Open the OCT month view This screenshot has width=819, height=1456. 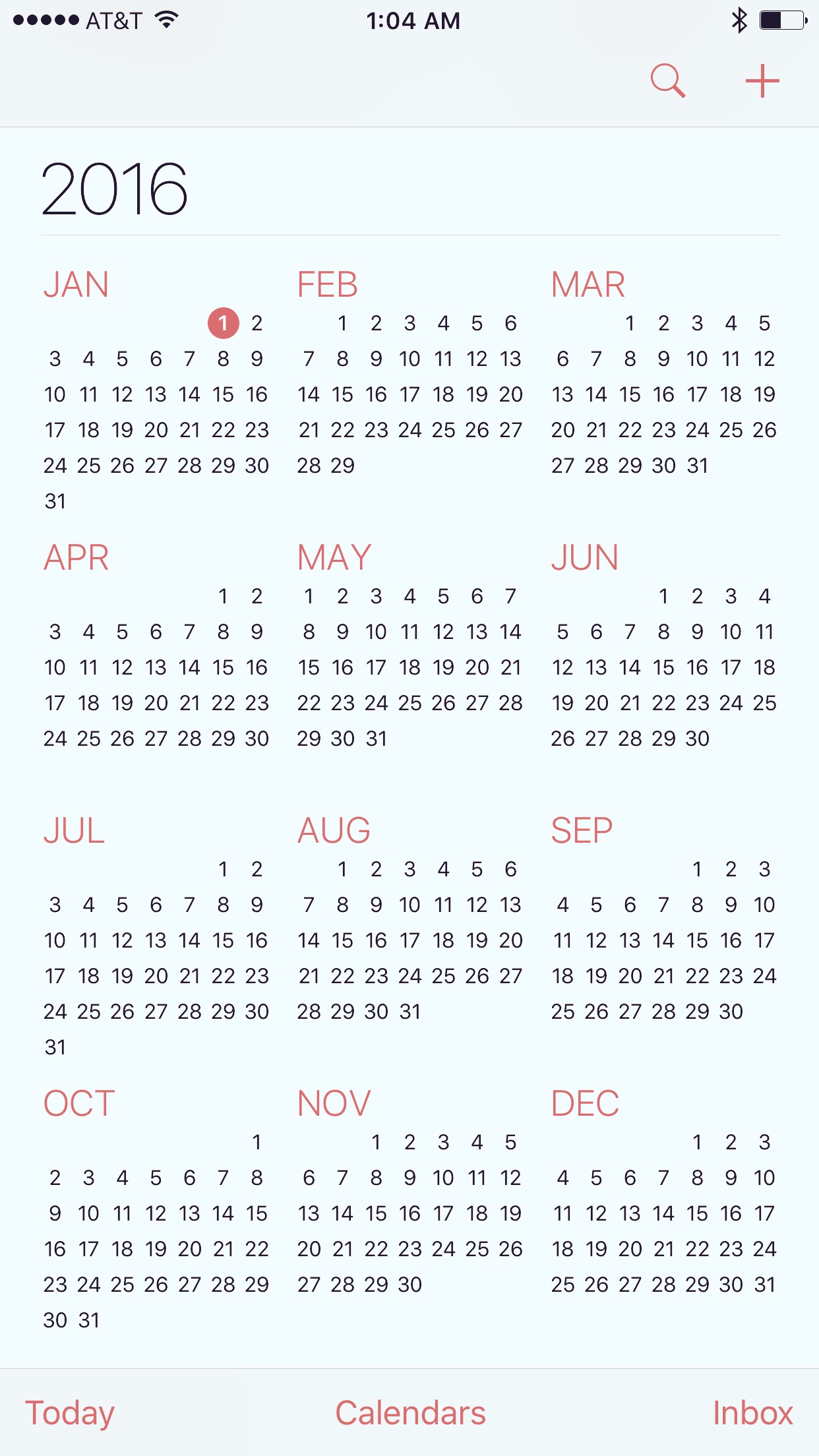point(79,1104)
